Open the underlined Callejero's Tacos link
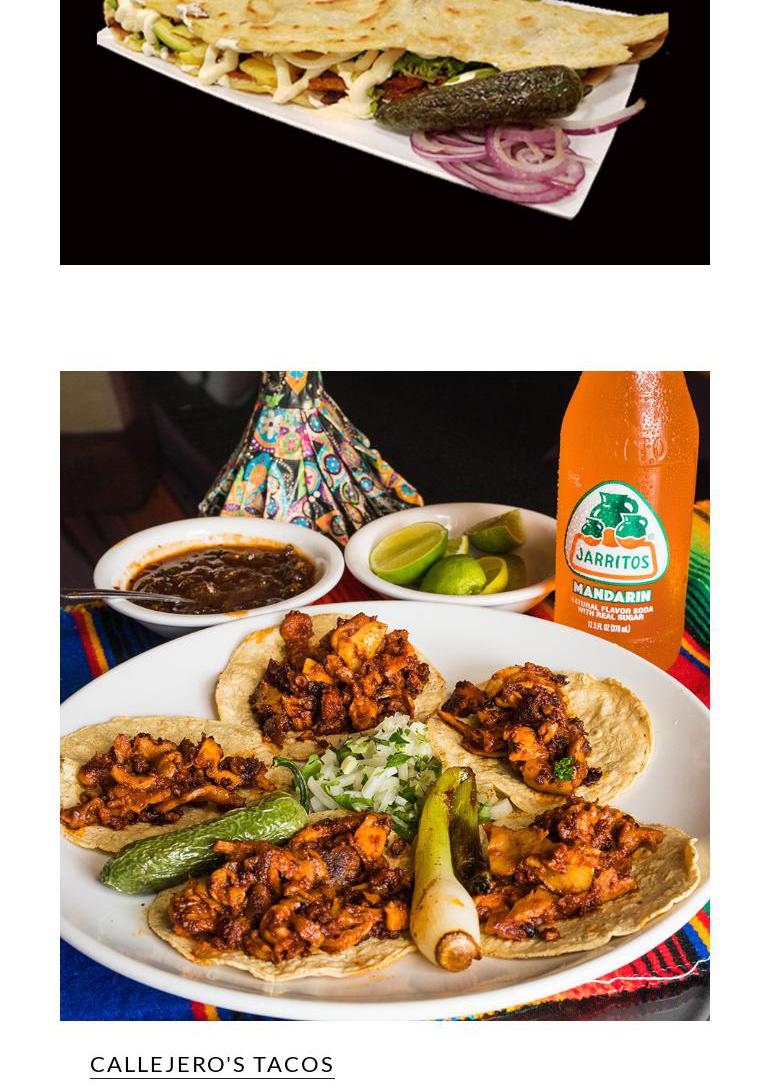Screen dimensions: 770x1091 [212, 1064]
